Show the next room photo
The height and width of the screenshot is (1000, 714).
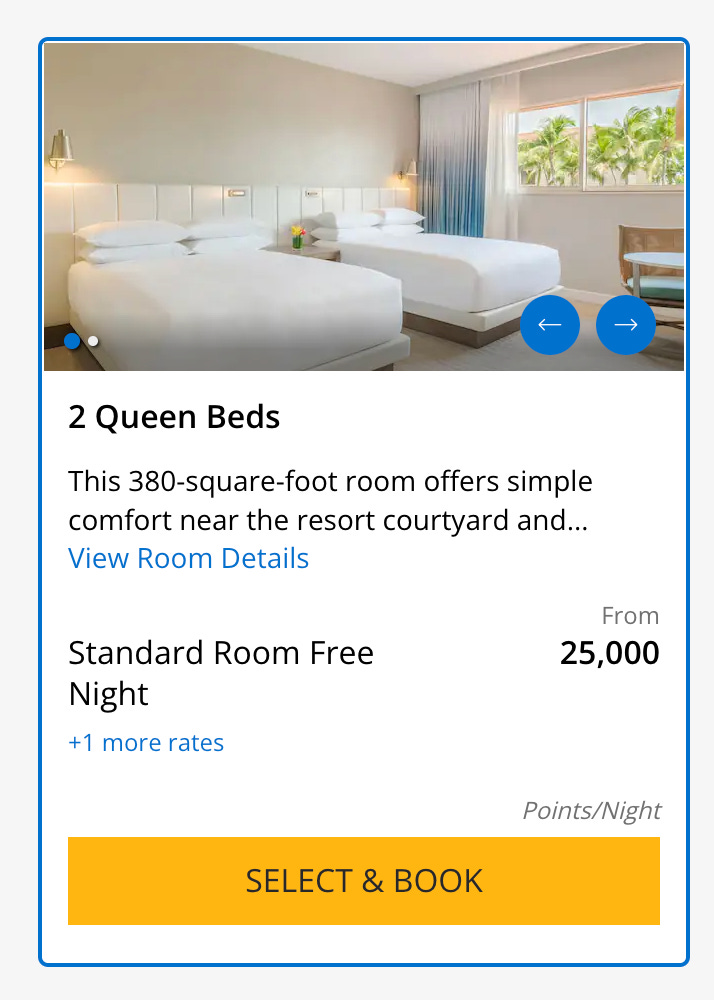click(x=626, y=325)
